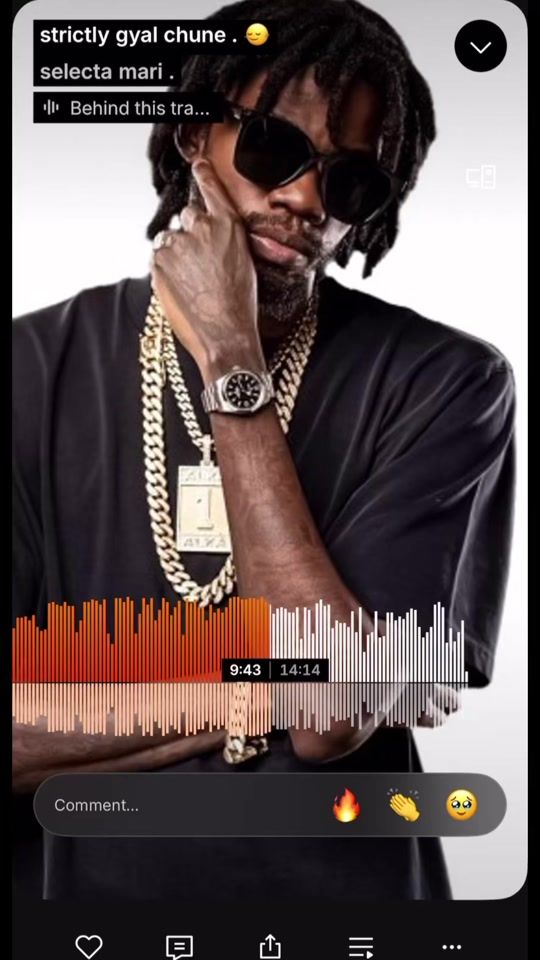Screen dimensions: 540x960
Task: Share this track
Action: [x=270, y=945]
